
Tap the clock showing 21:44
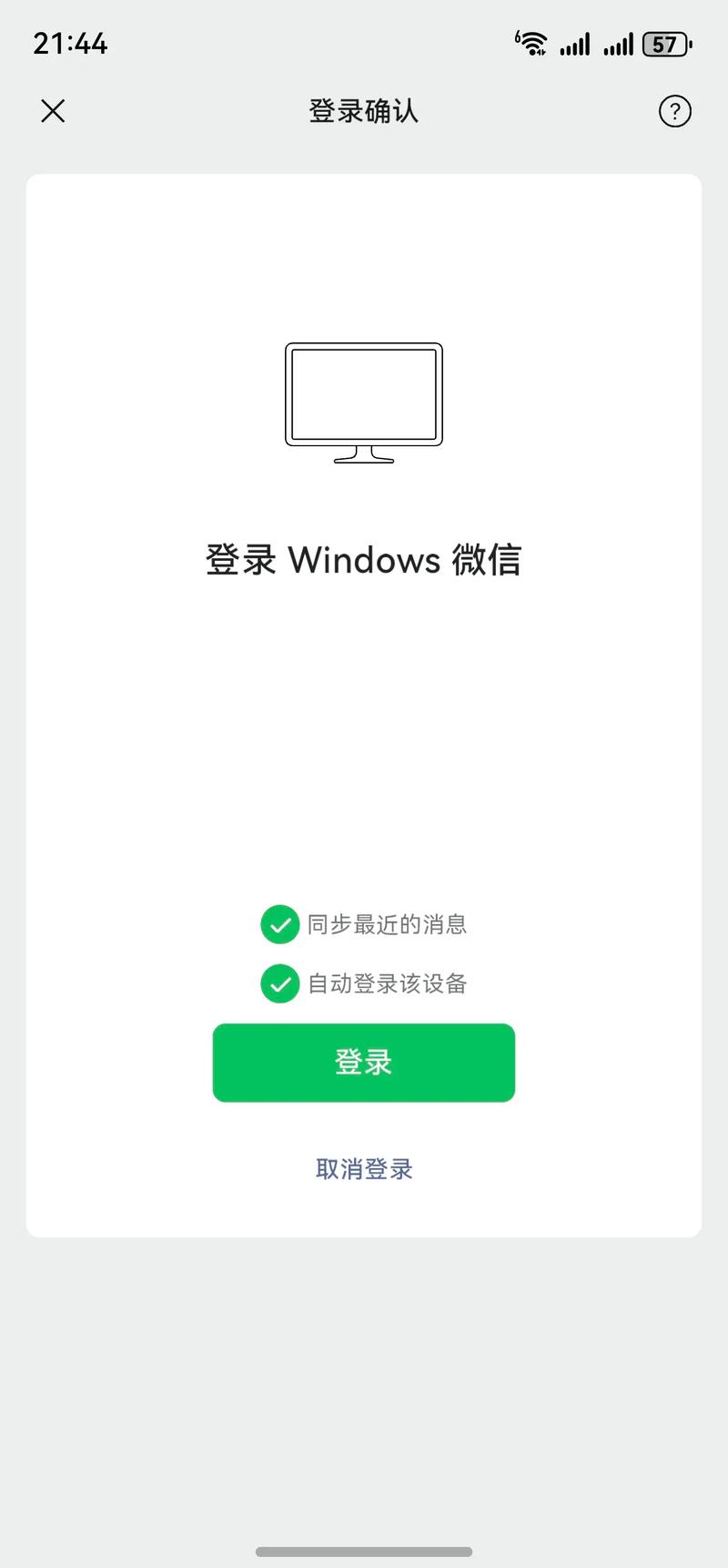pyautogui.click(x=70, y=42)
